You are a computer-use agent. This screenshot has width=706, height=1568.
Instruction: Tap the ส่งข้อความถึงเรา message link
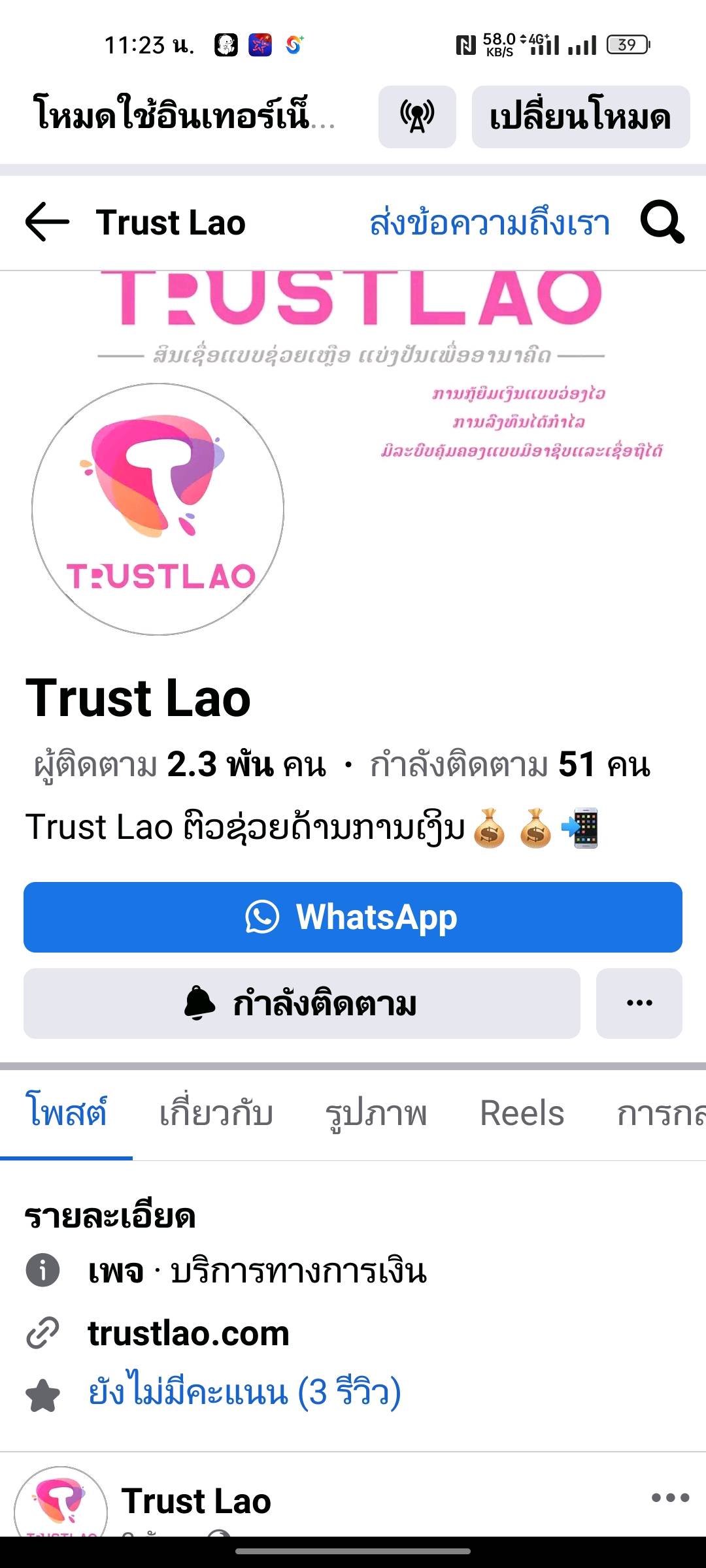pos(490,223)
